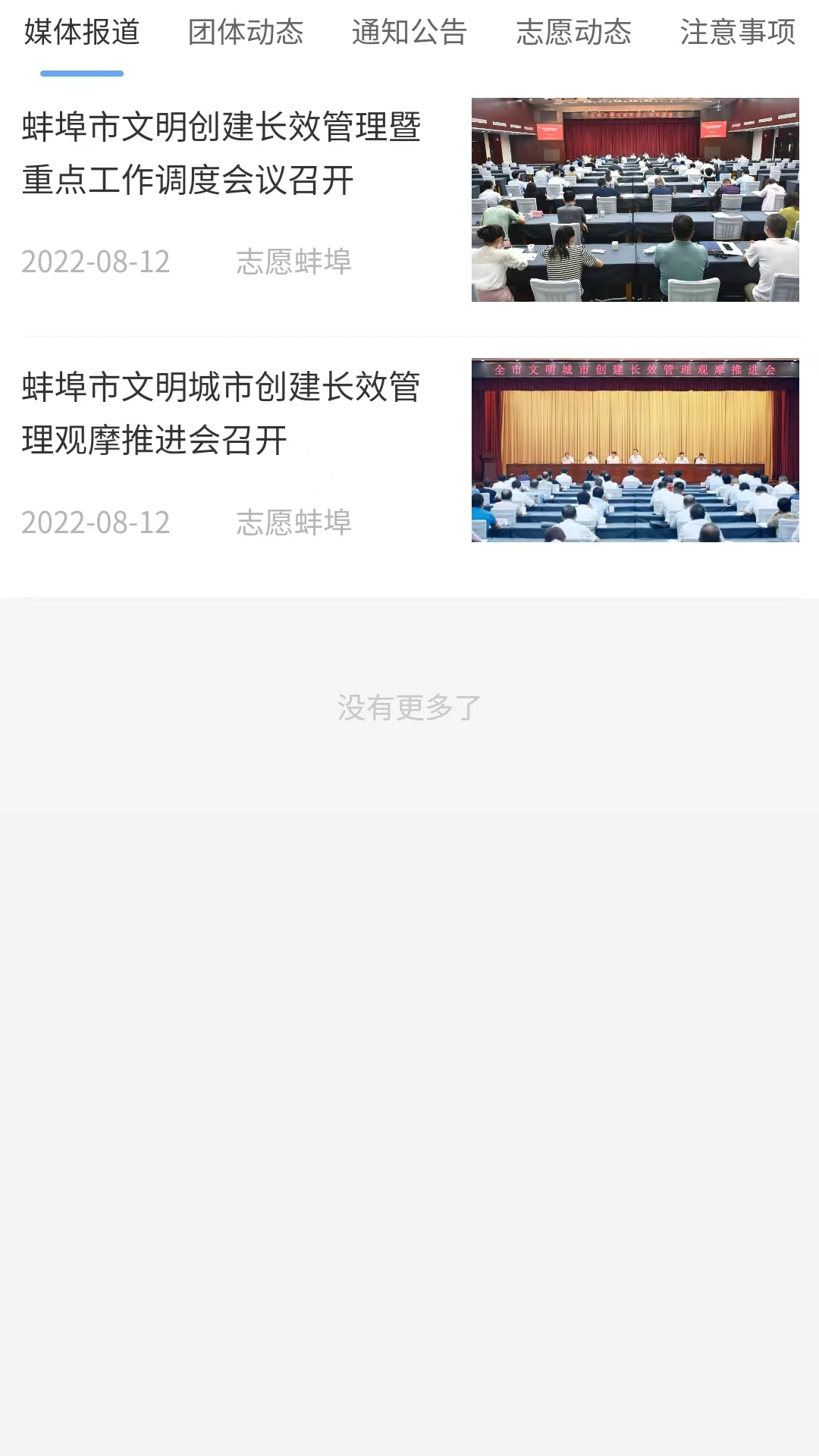Go to the 注意事项 tab

tap(737, 33)
